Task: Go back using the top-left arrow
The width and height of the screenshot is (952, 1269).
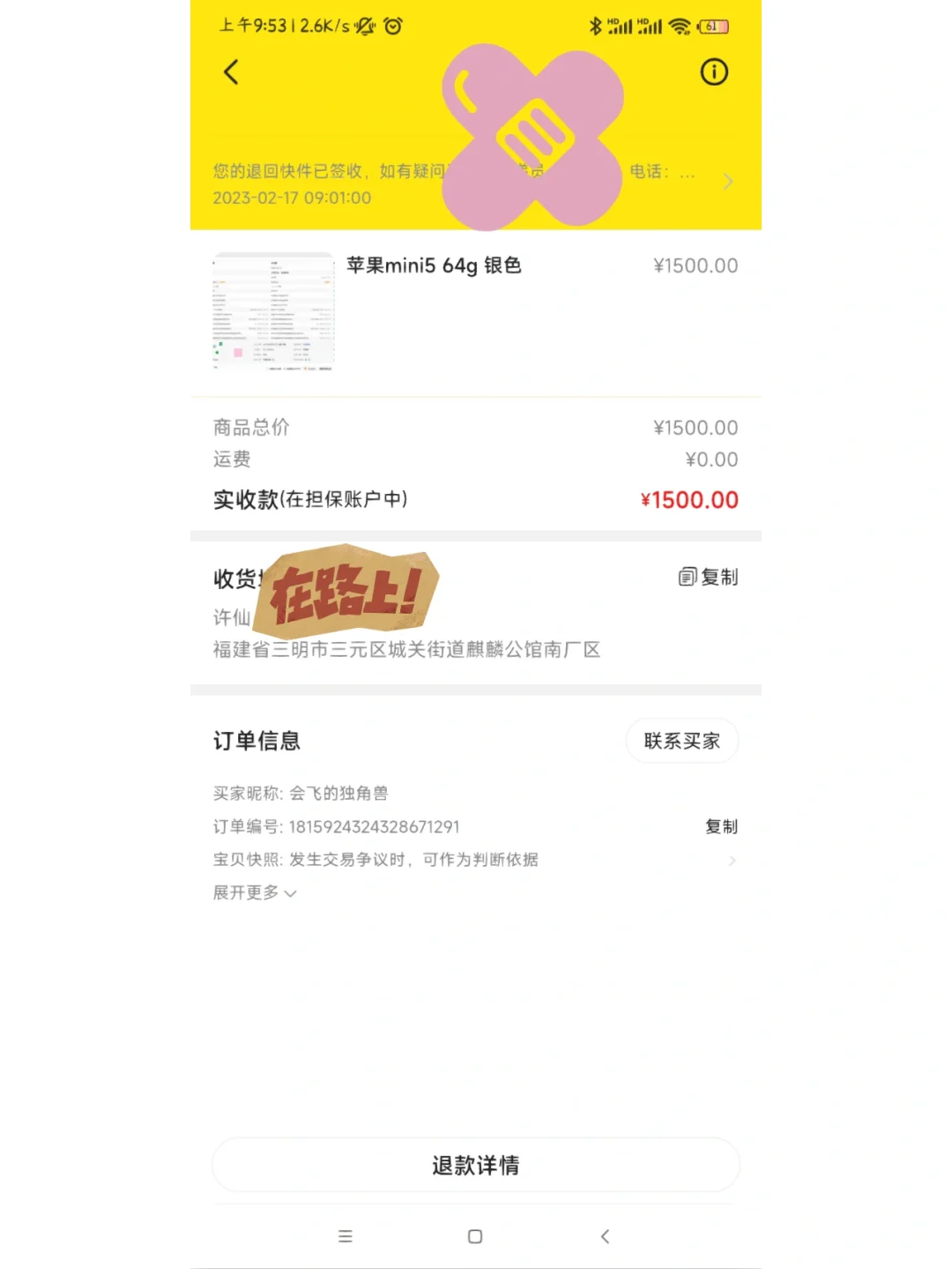Action: [232, 72]
